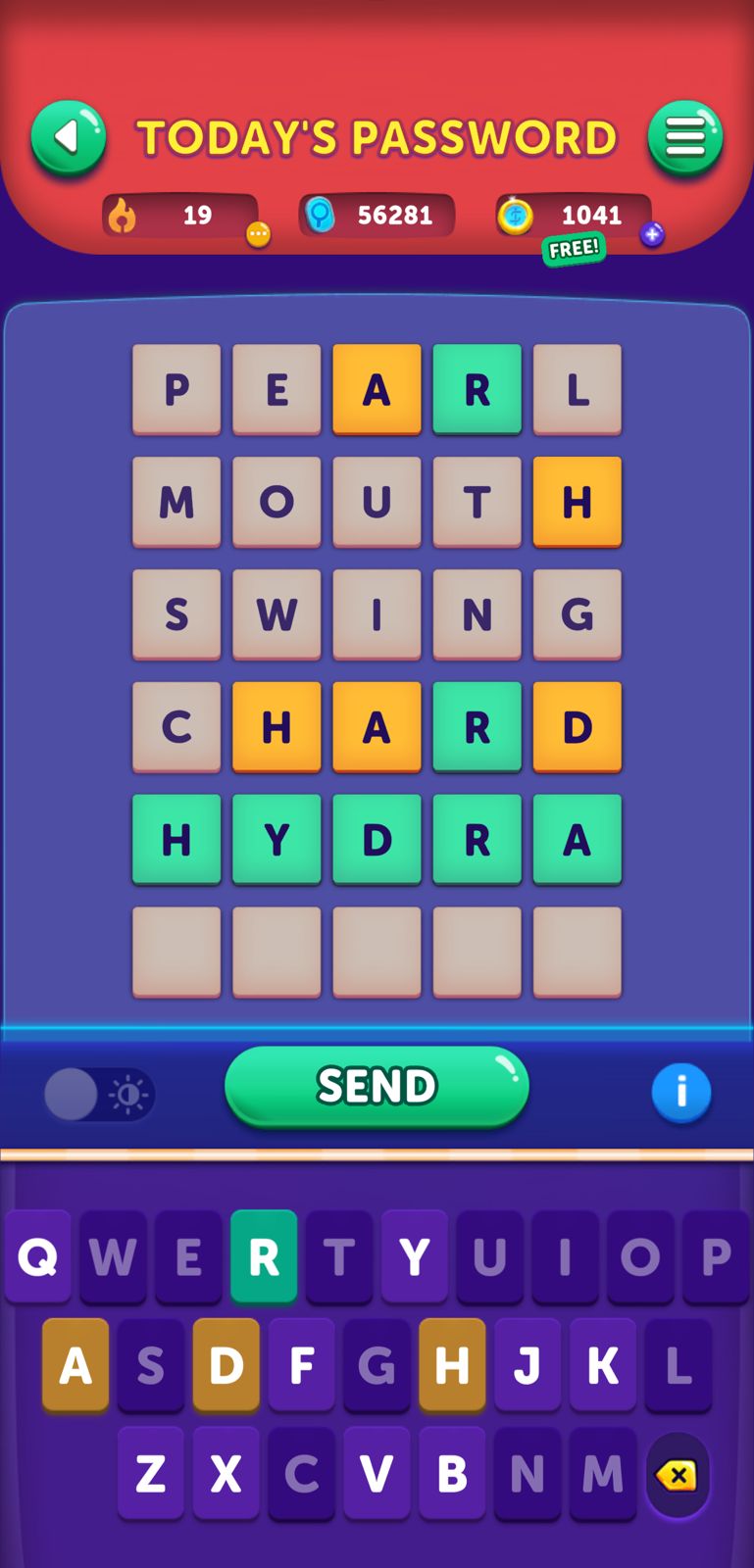Type the letter Q on the keyboard

38,1256
